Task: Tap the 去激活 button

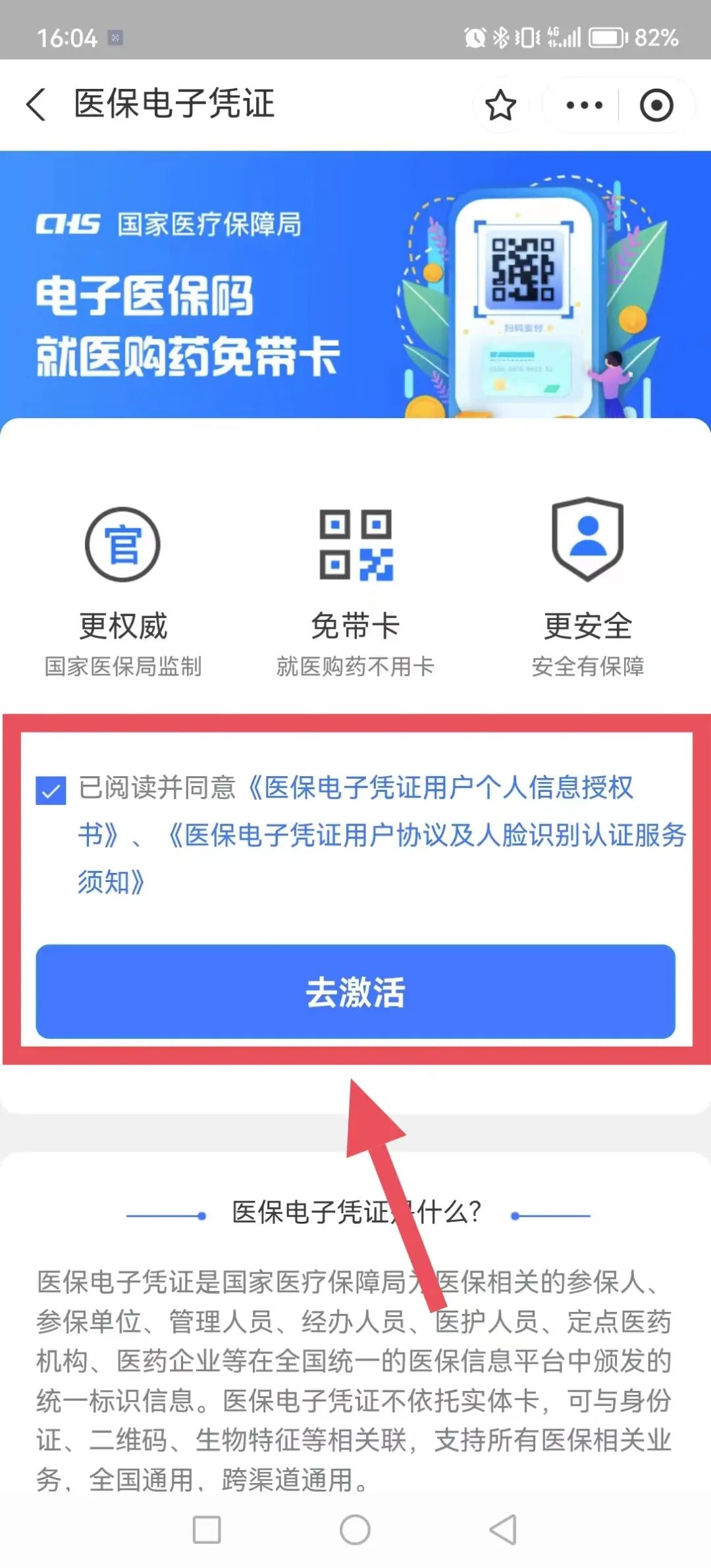Action: pos(355,992)
